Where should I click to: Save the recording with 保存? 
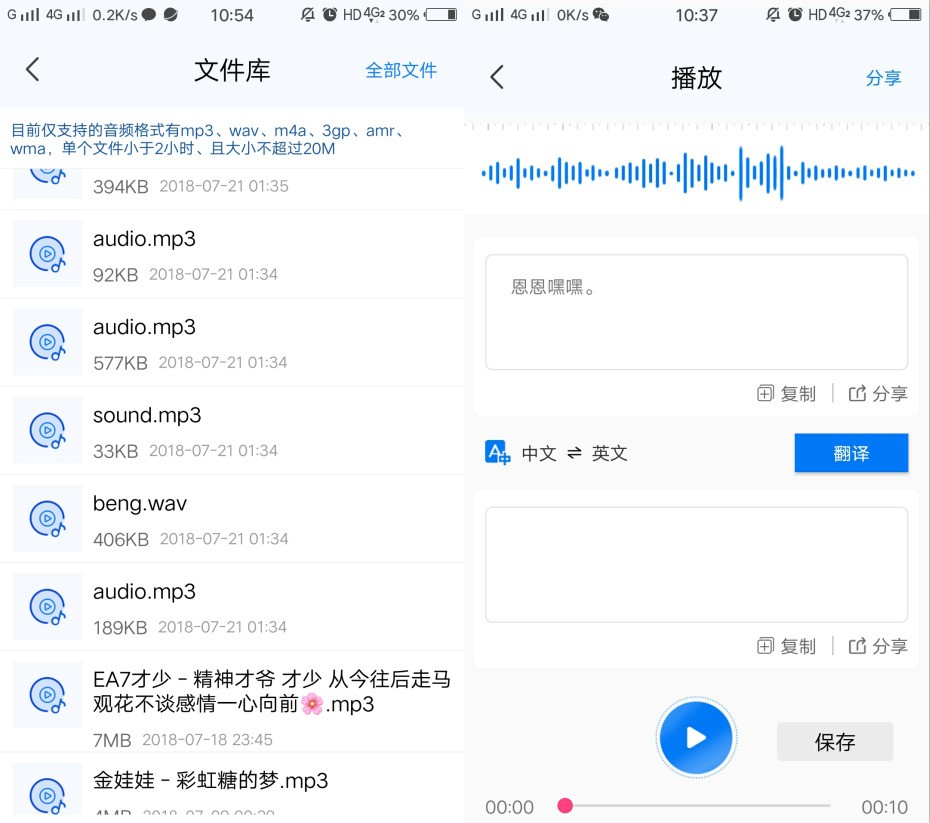835,741
